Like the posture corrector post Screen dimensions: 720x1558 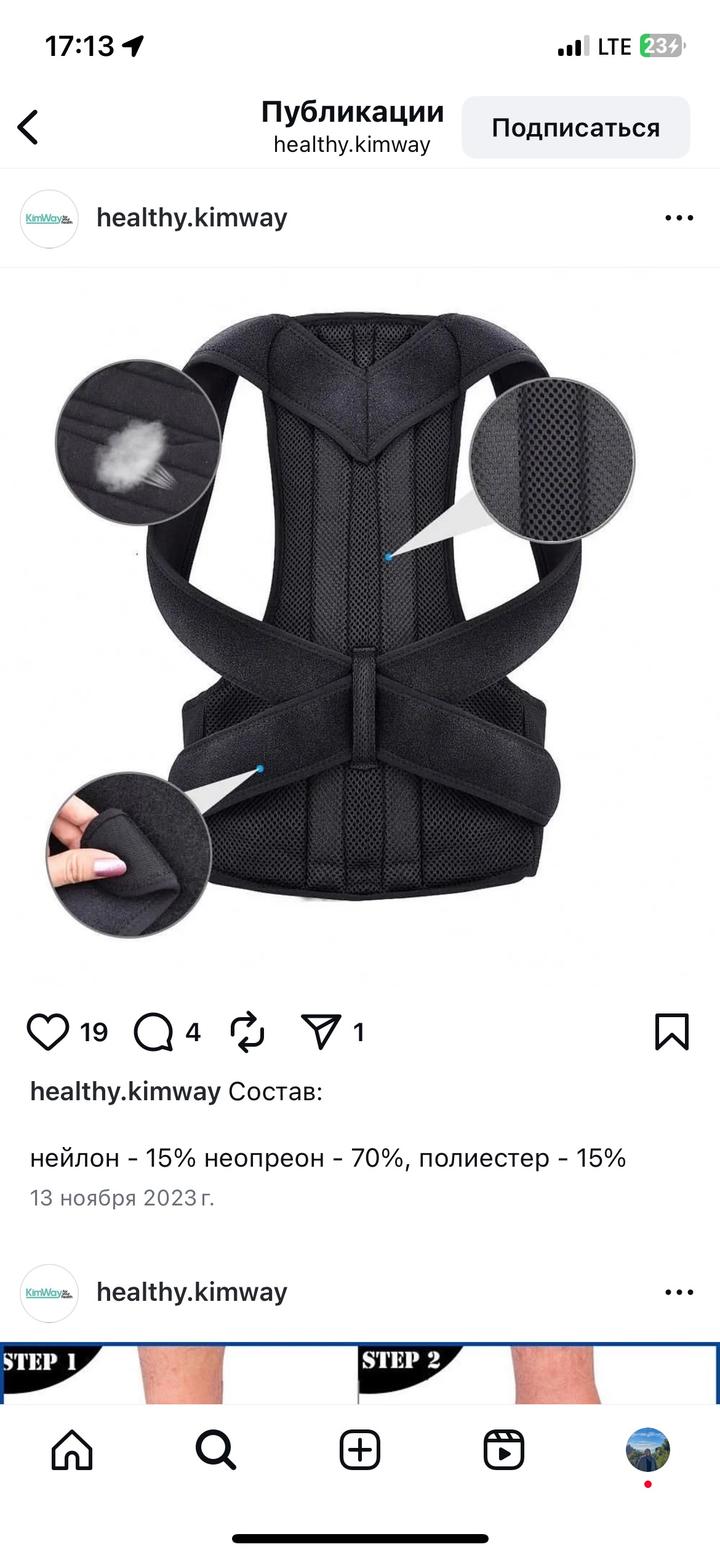pos(47,1032)
